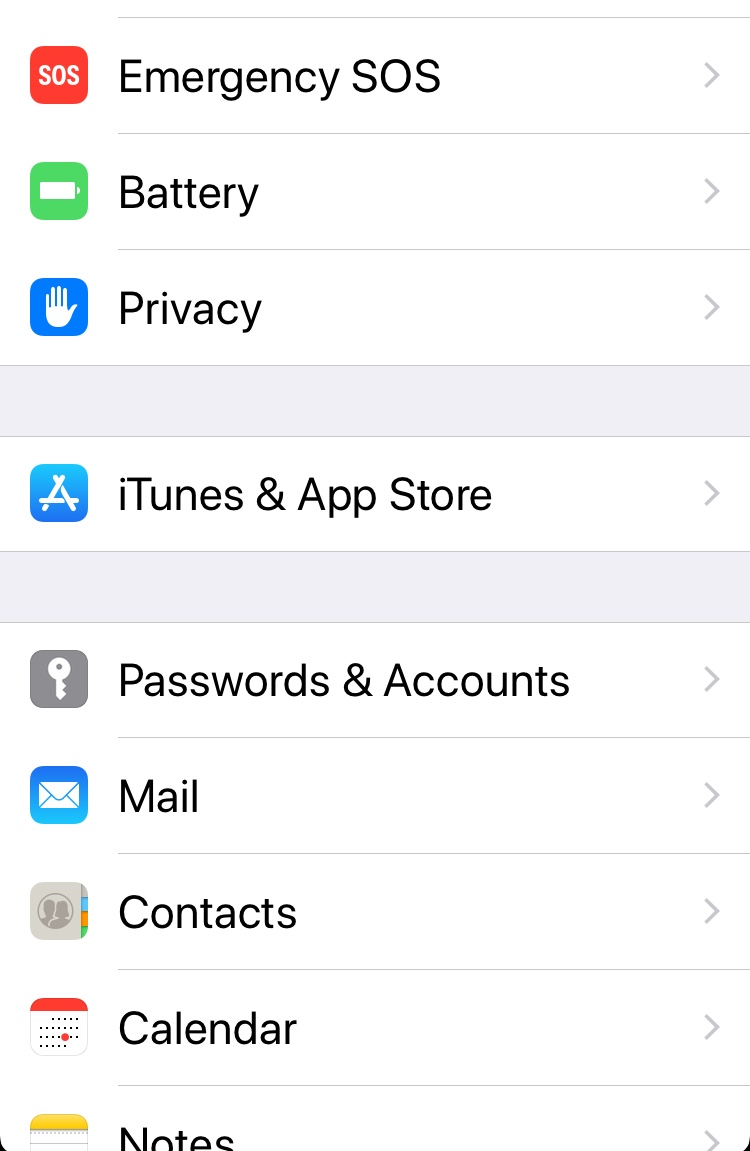Open Emergency SOS settings
Image resolution: width=750 pixels, height=1151 pixels.
tap(375, 76)
